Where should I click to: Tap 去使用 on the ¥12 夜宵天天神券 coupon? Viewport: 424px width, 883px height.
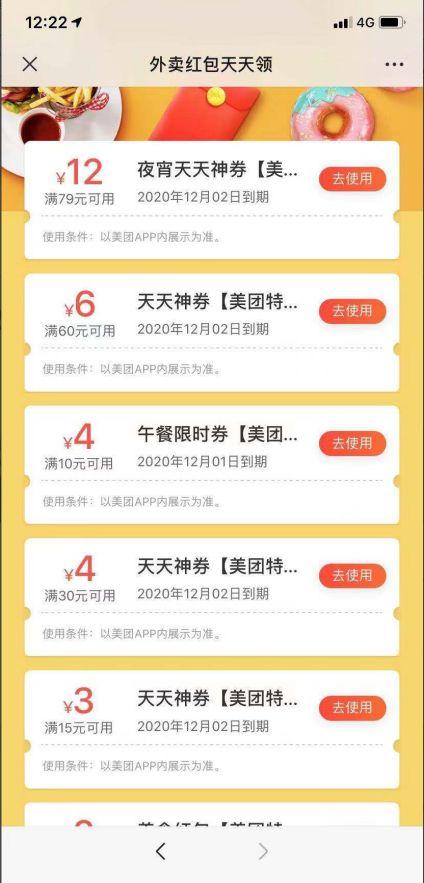[352, 179]
